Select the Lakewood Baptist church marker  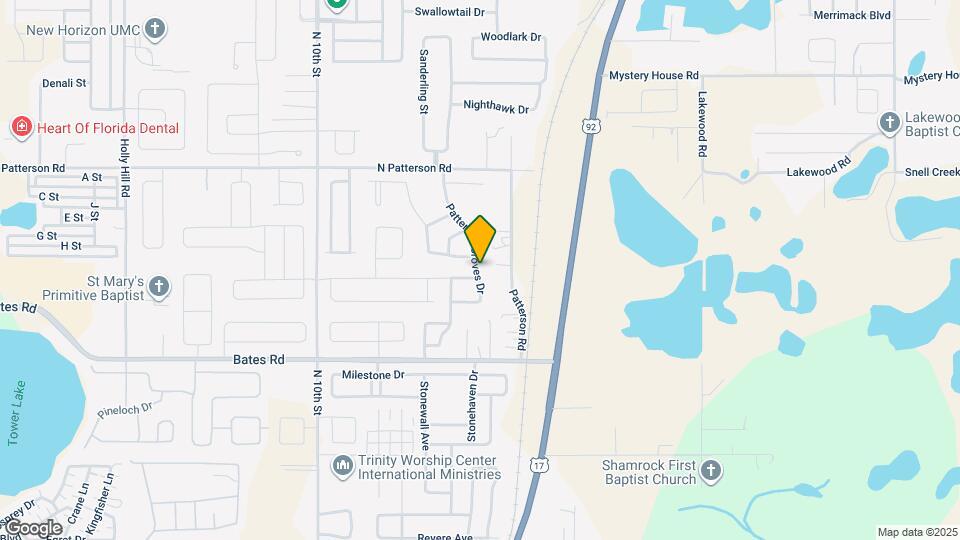[890, 123]
